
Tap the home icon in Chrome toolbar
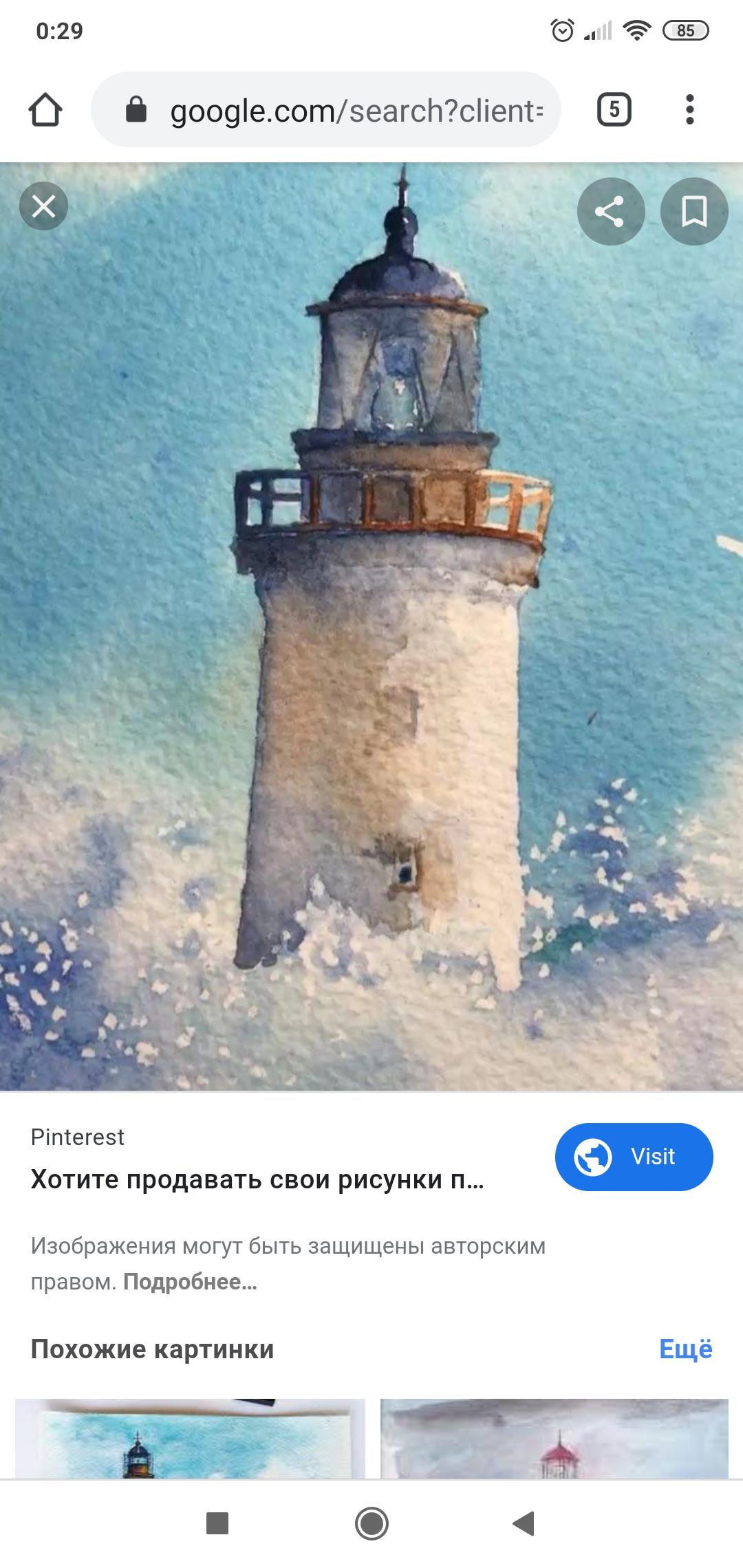pos(46,109)
